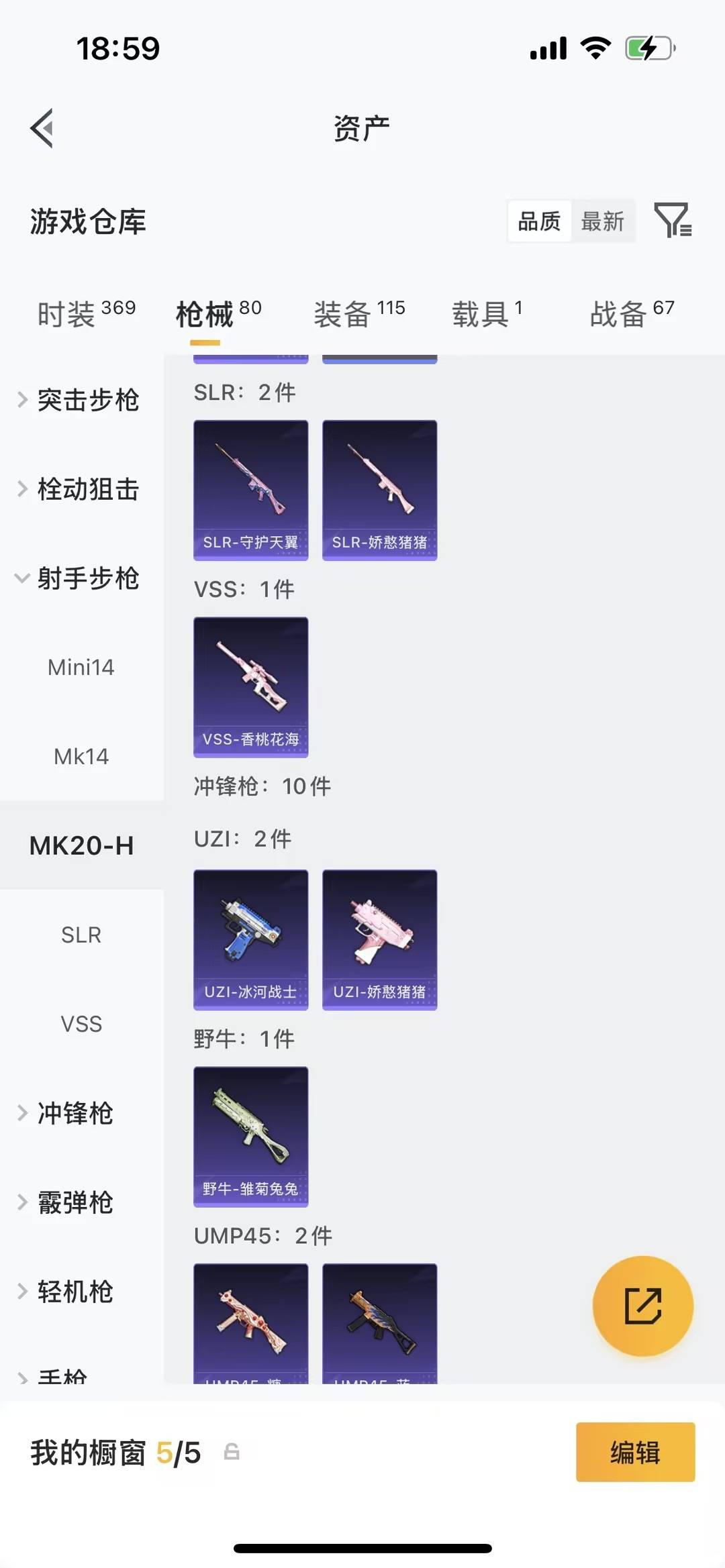
Task: Open the UZI-冰河战士 weapon skin
Action: point(250,939)
